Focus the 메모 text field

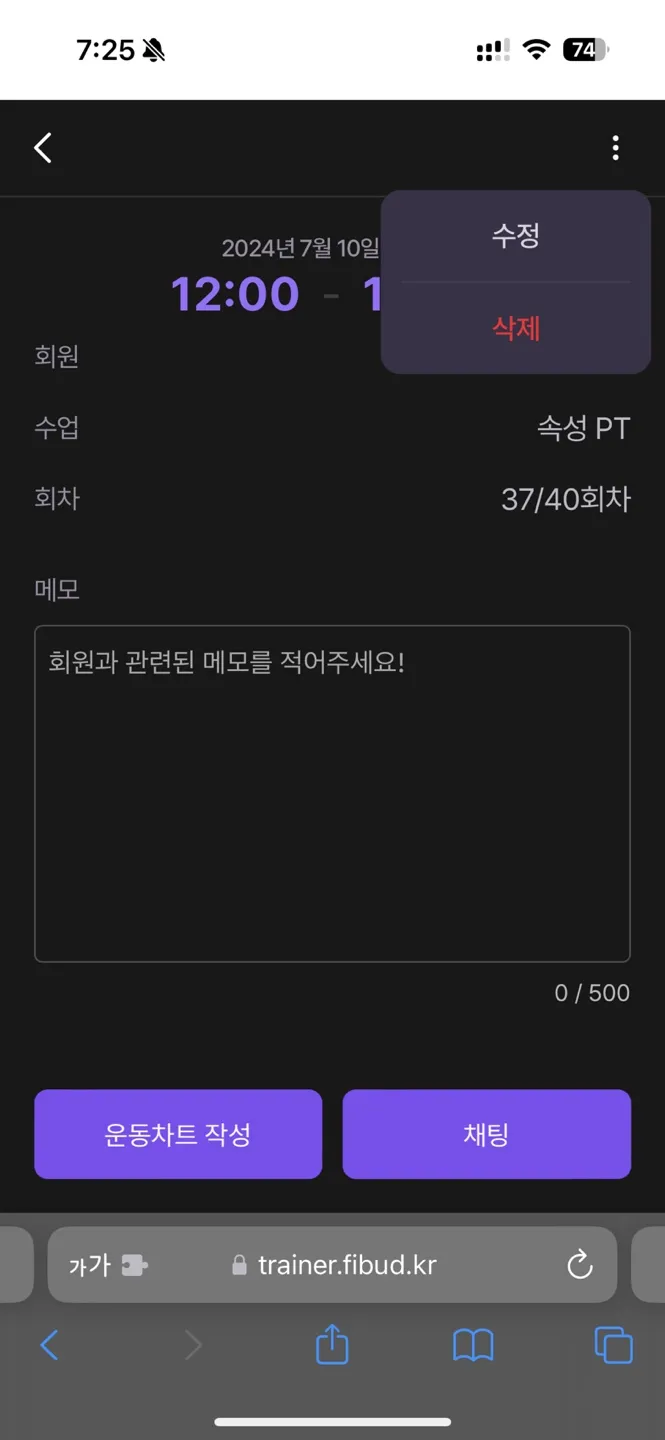pos(332,793)
